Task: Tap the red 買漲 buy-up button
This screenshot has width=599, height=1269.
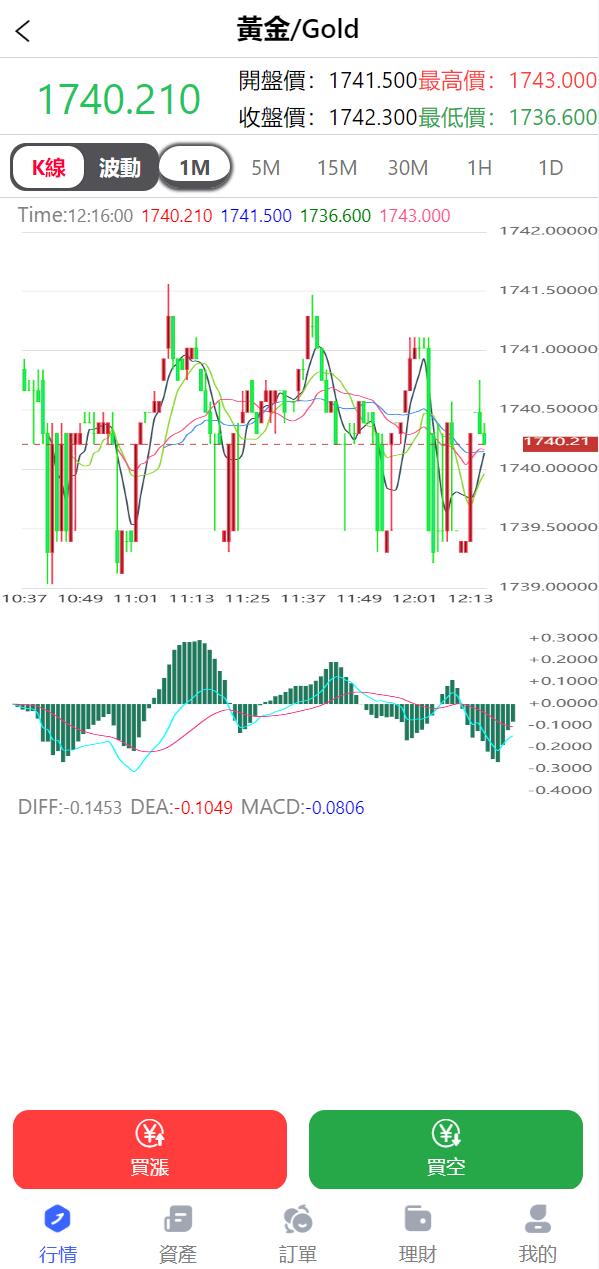Action: click(x=150, y=1149)
